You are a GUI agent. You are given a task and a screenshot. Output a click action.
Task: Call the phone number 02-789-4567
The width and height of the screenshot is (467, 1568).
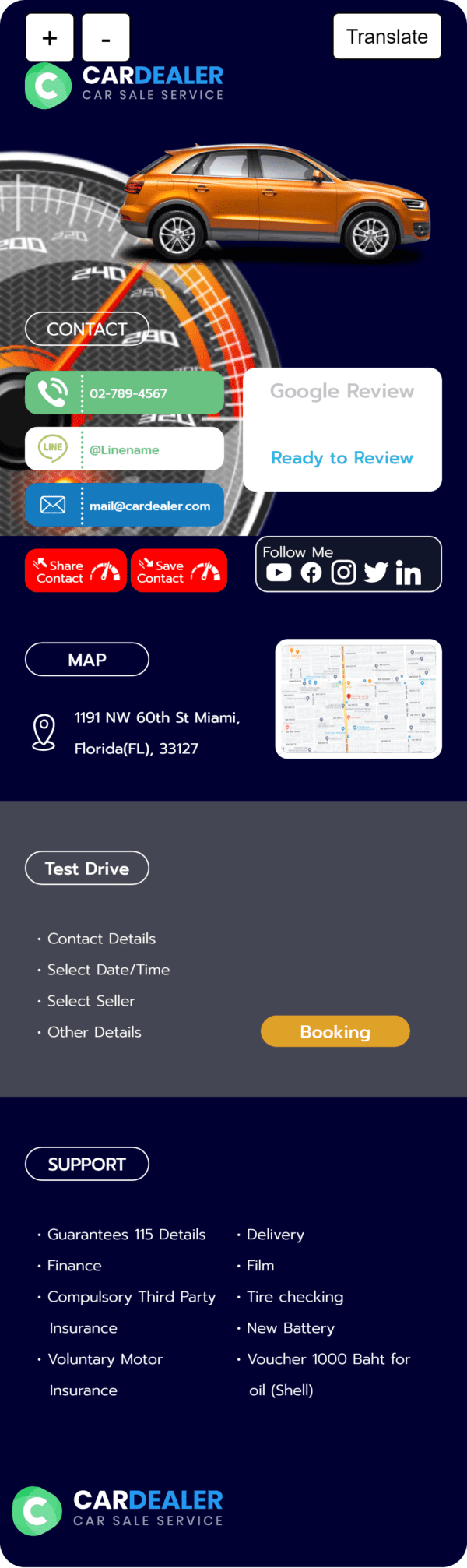point(125,393)
